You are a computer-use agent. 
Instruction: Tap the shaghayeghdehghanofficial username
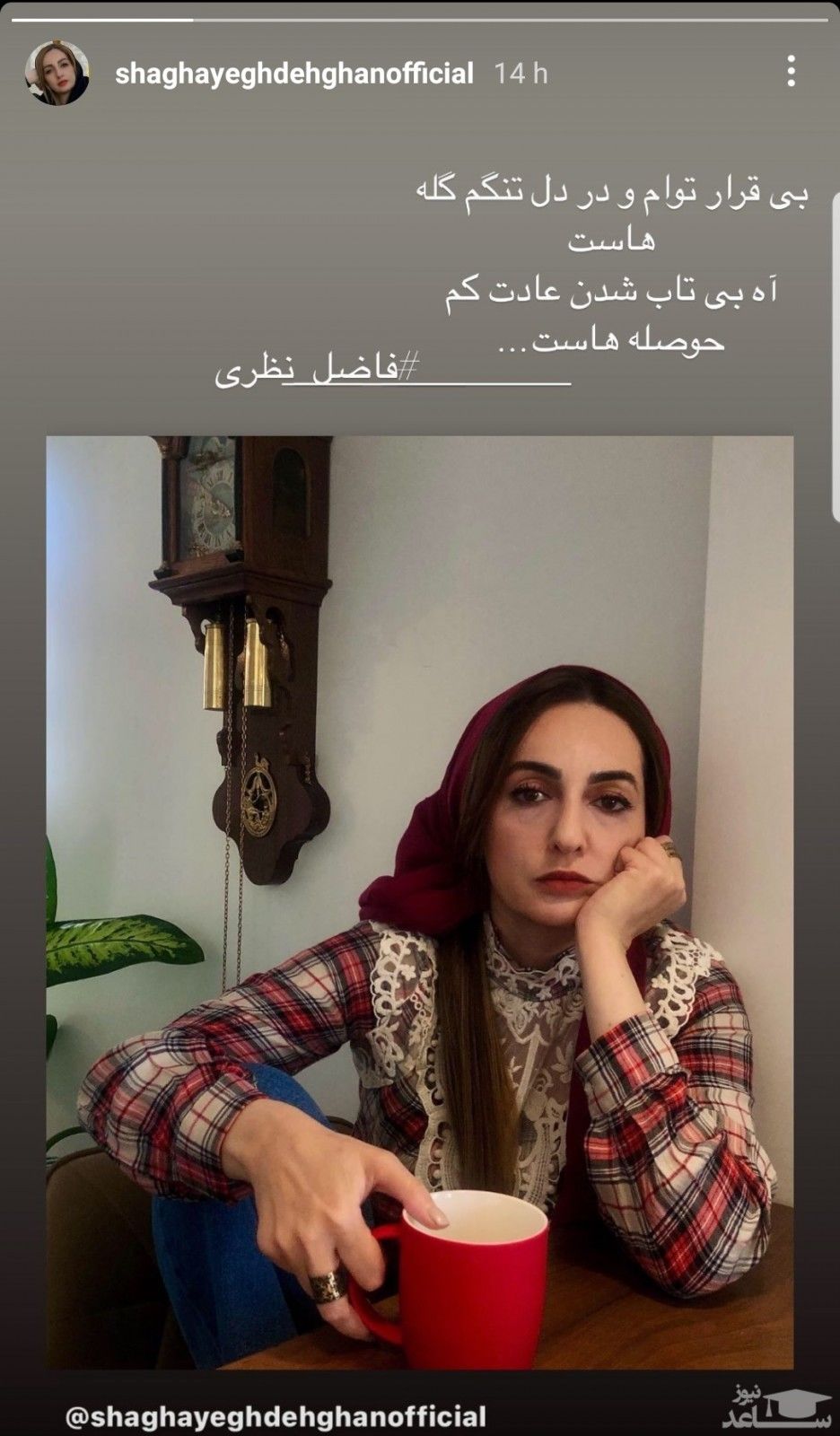click(293, 74)
